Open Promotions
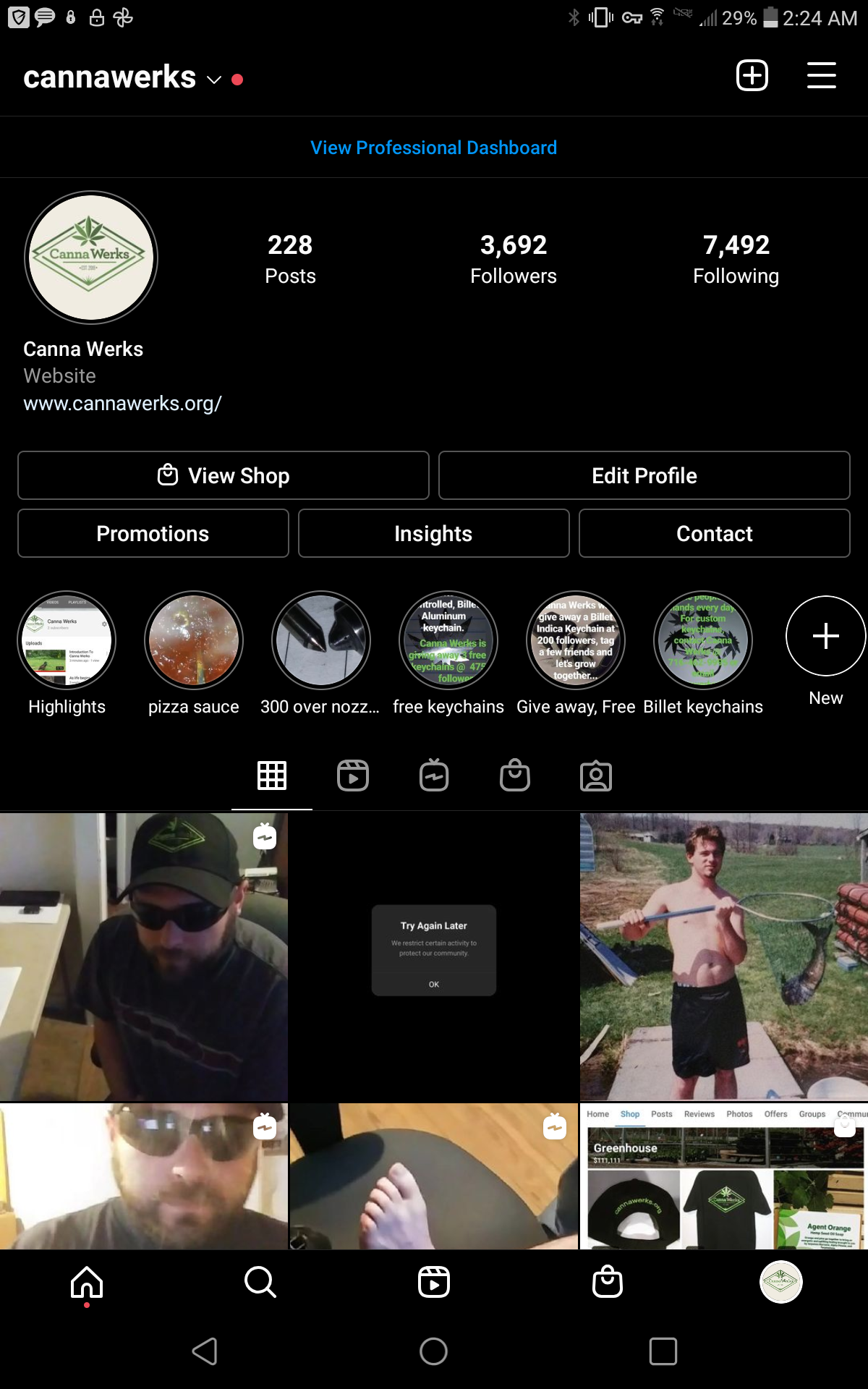This screenshot has height=1389, width=868. 153,533
